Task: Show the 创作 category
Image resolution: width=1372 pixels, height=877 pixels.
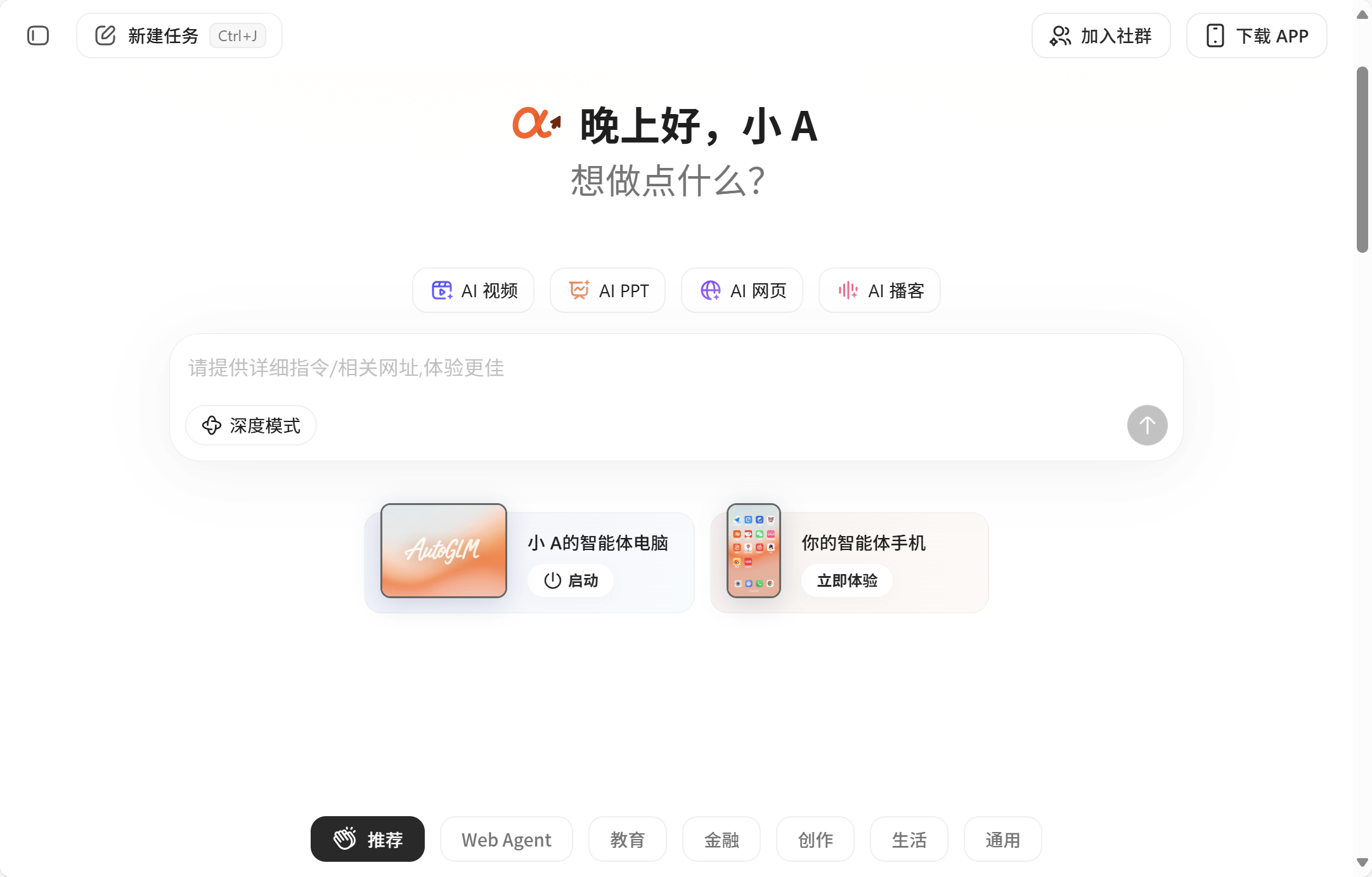Action: [815, 839]
